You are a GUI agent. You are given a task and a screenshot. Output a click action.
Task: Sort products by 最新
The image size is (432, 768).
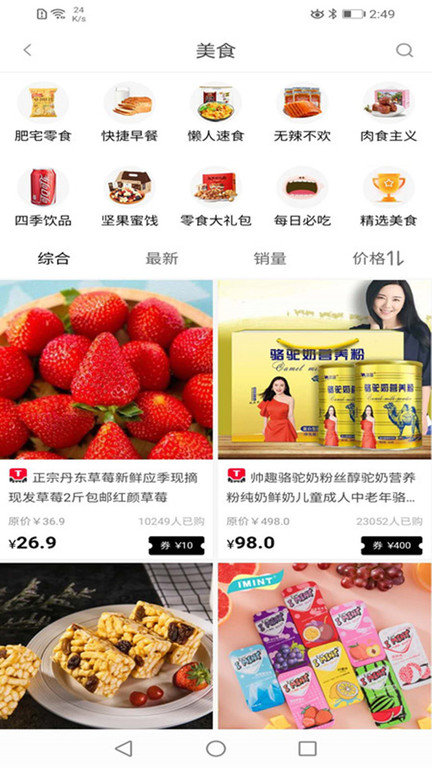pos(162,259)
